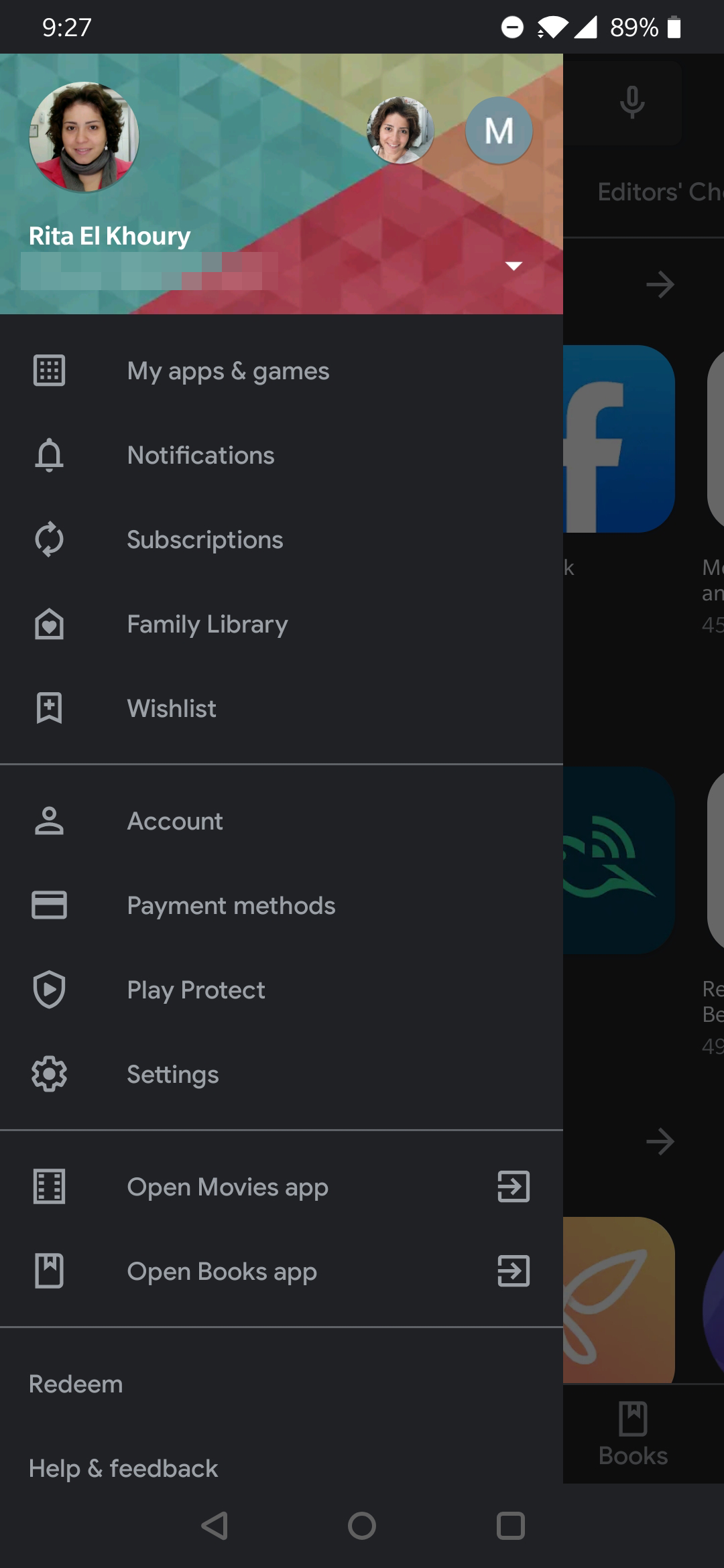
Task: Expand the account switcher dropdown arrow
Action: point(513,265)
